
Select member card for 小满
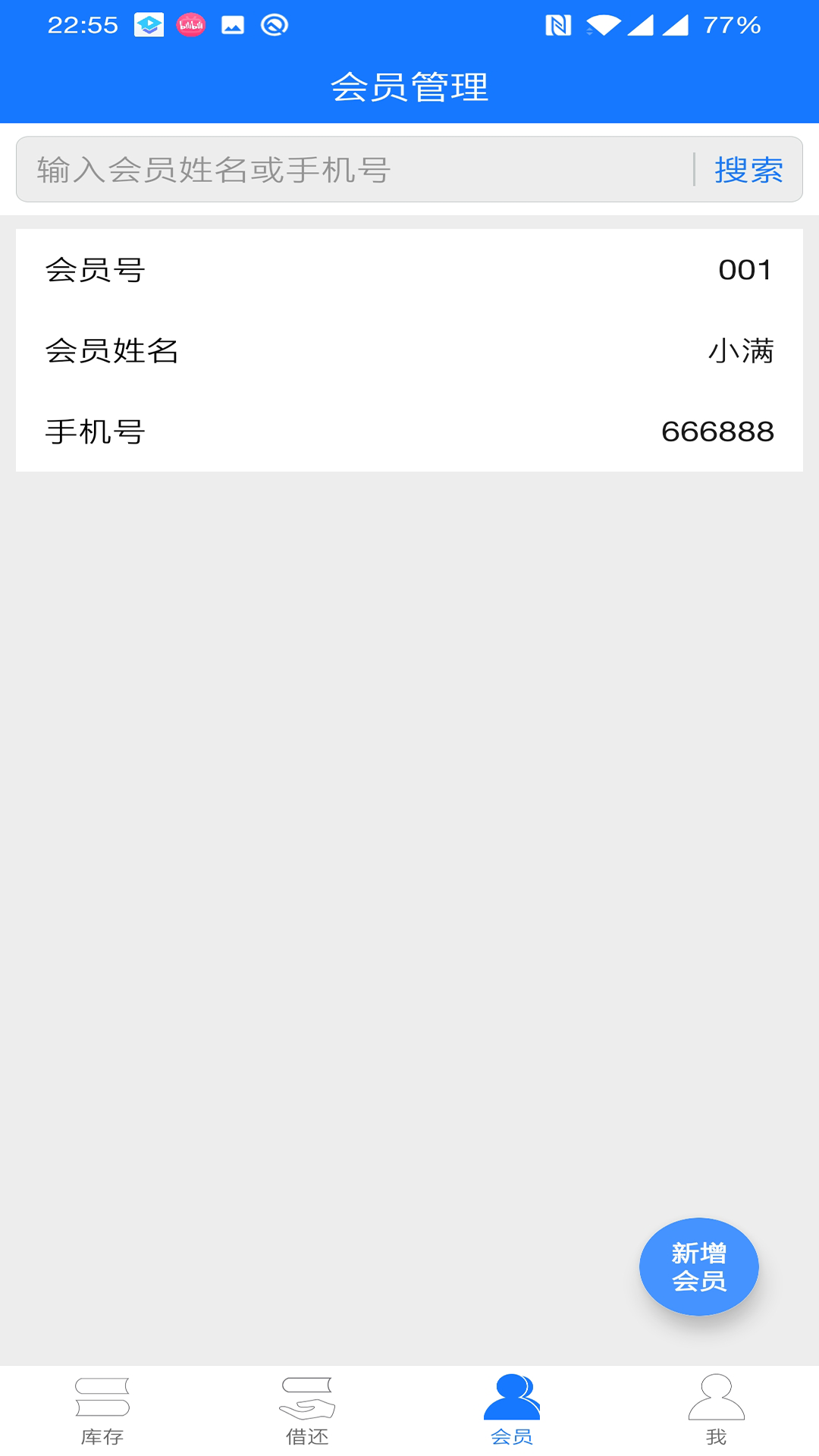(409, 350)
